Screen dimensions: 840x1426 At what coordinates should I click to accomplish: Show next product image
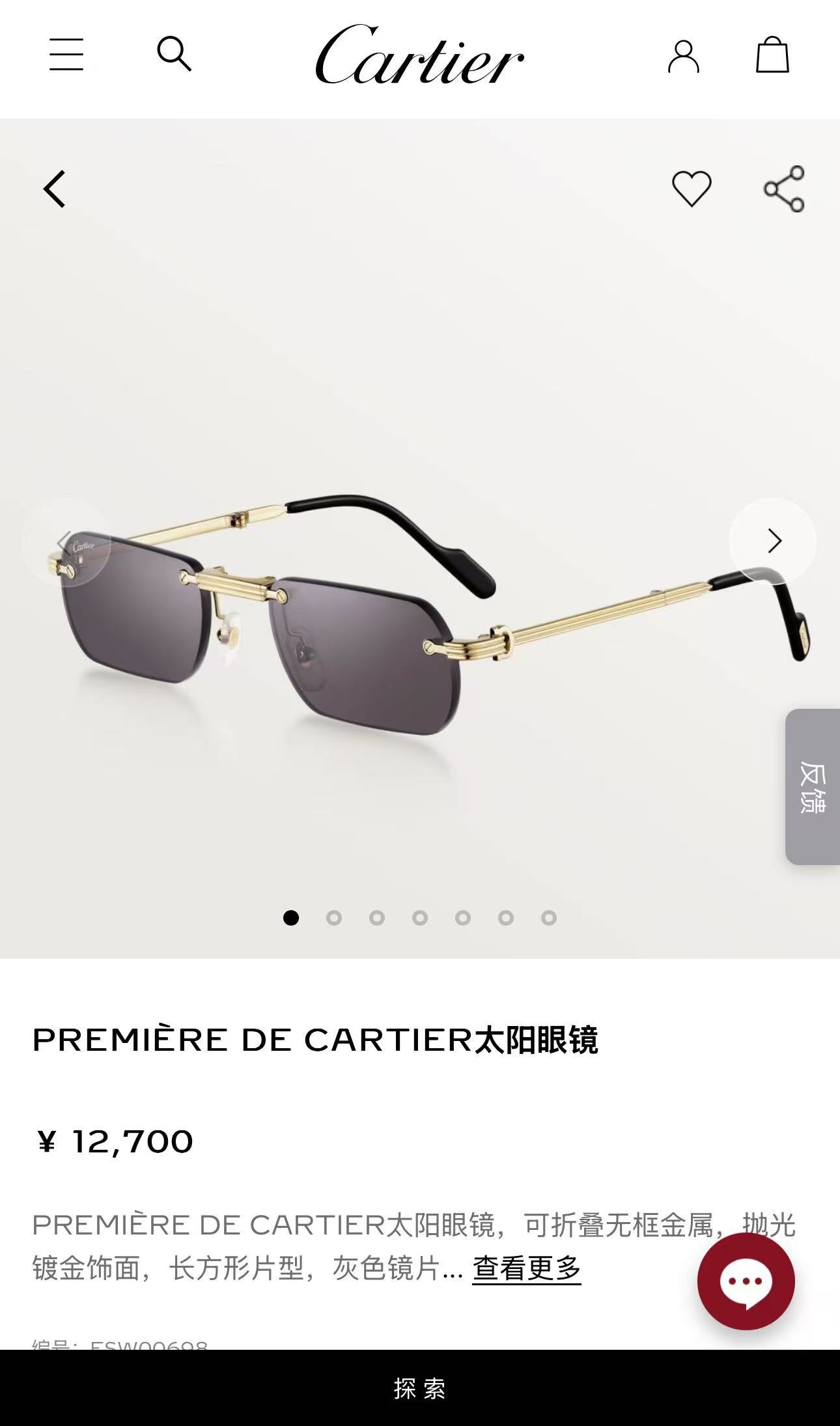pos(772,541)
